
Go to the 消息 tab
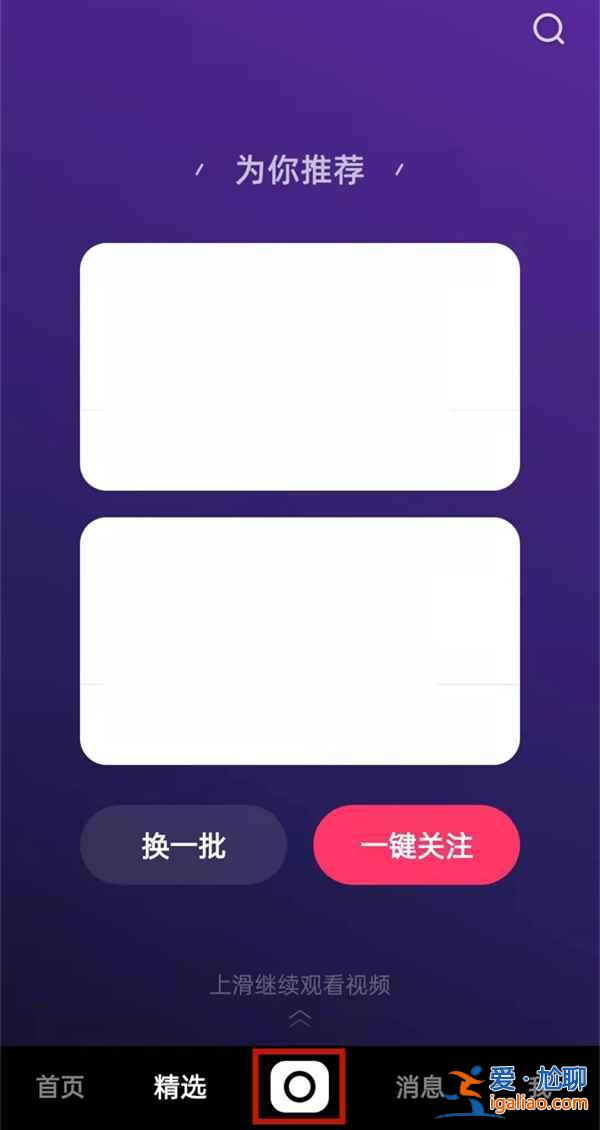[419, 1087]
